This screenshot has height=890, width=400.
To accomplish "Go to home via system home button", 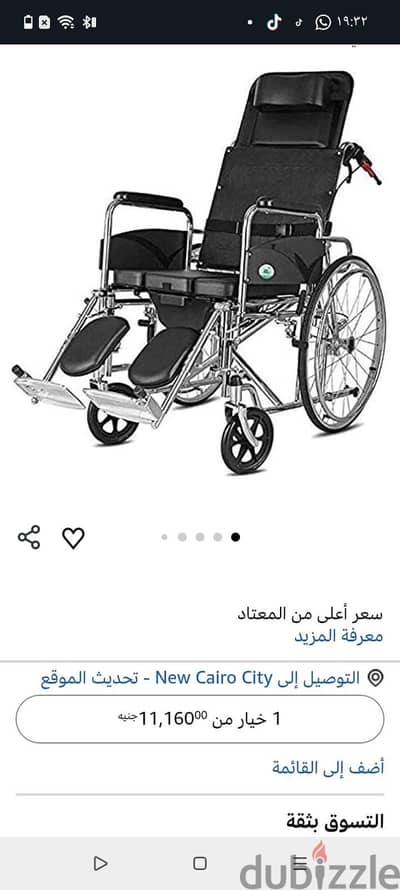I will pyautogui.click(x=200, y=863).
